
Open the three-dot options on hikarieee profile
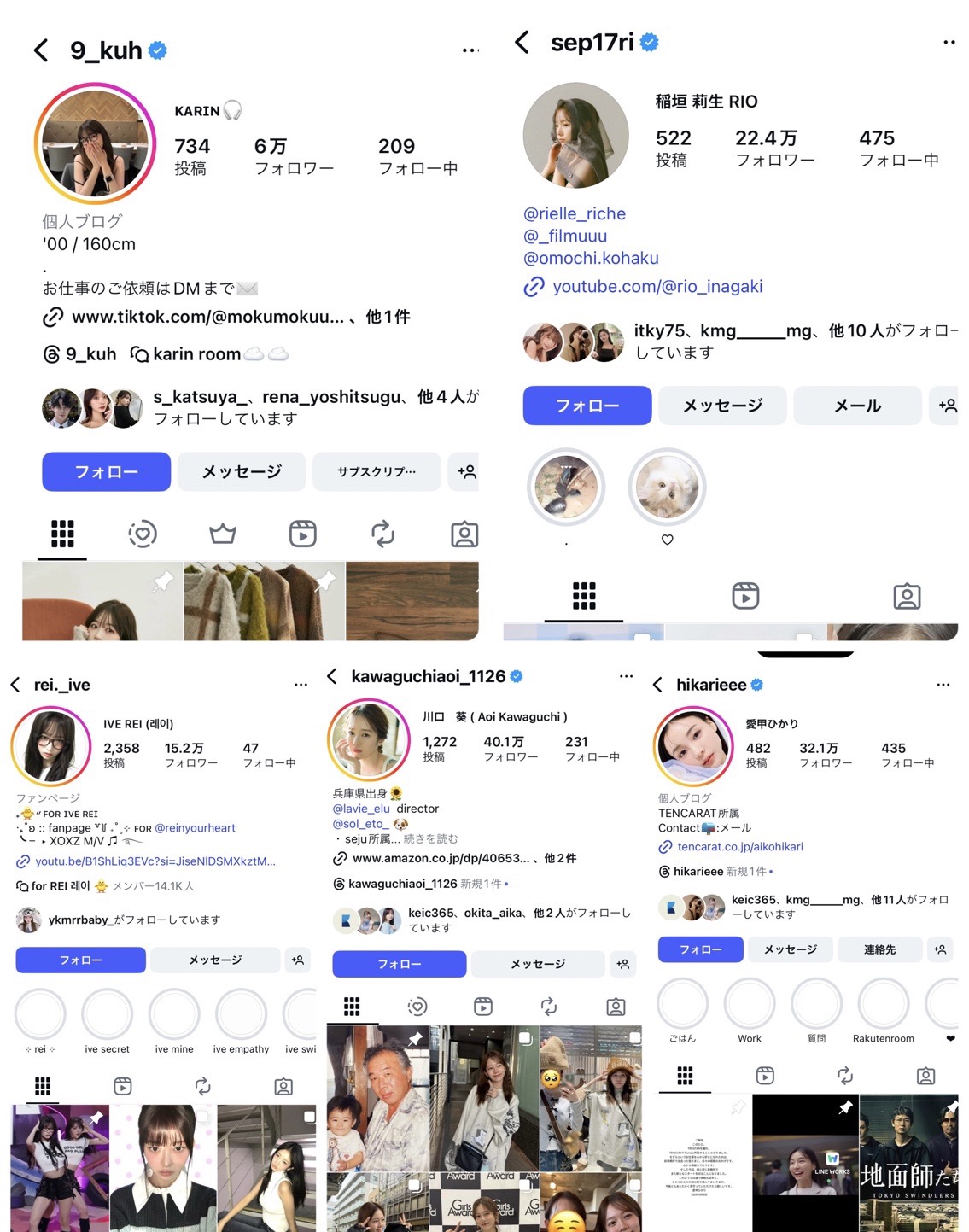click(x=943, y=683)
